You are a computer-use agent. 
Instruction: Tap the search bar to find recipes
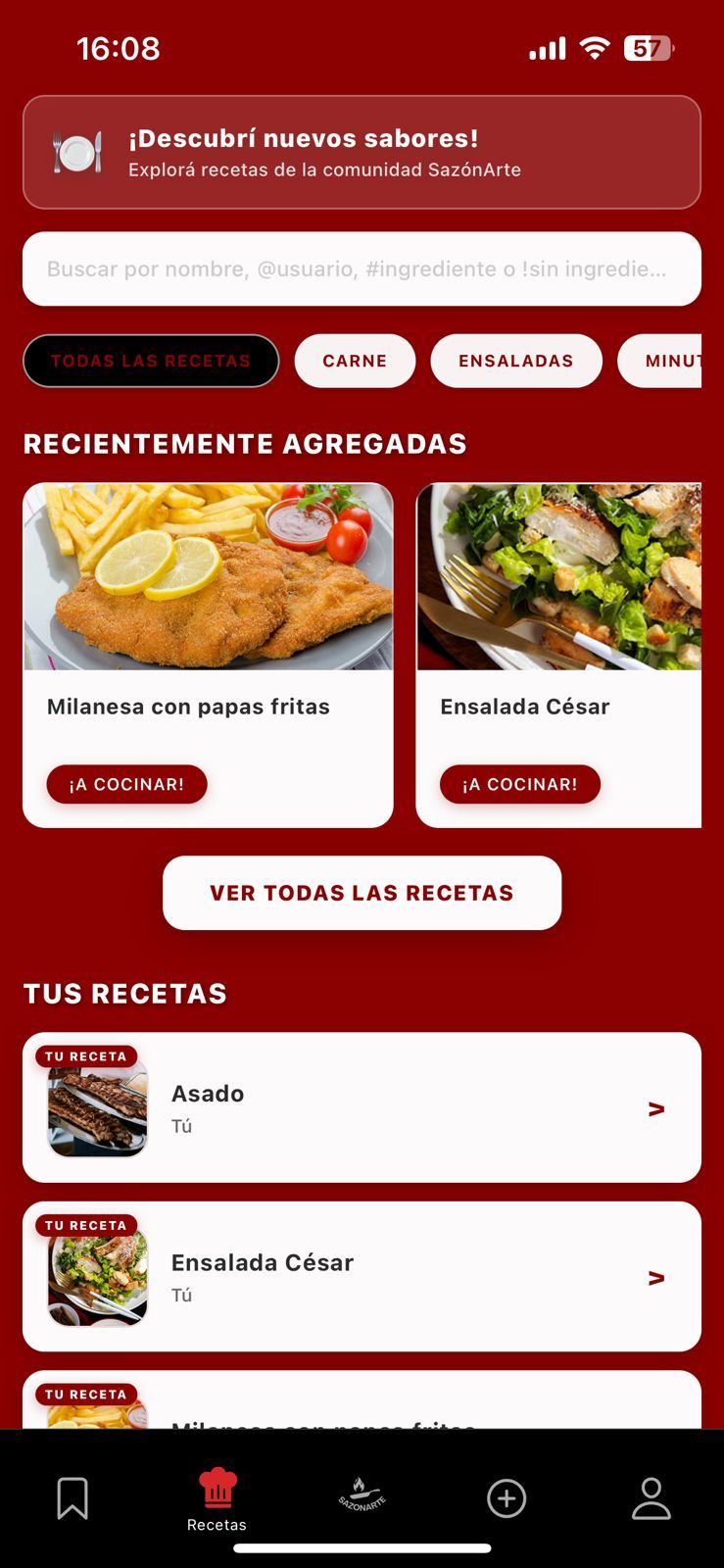(x=361, y=269)
